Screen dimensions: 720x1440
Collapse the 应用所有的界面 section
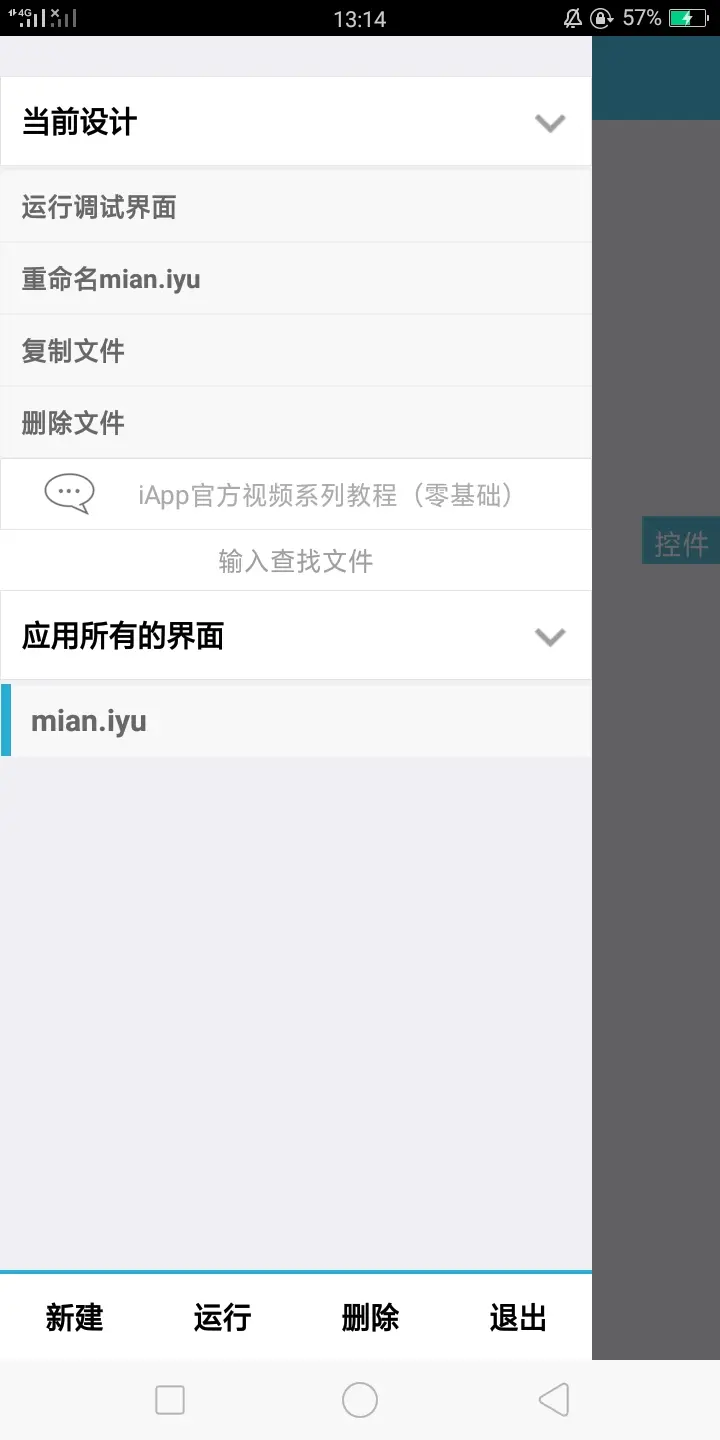549,637
